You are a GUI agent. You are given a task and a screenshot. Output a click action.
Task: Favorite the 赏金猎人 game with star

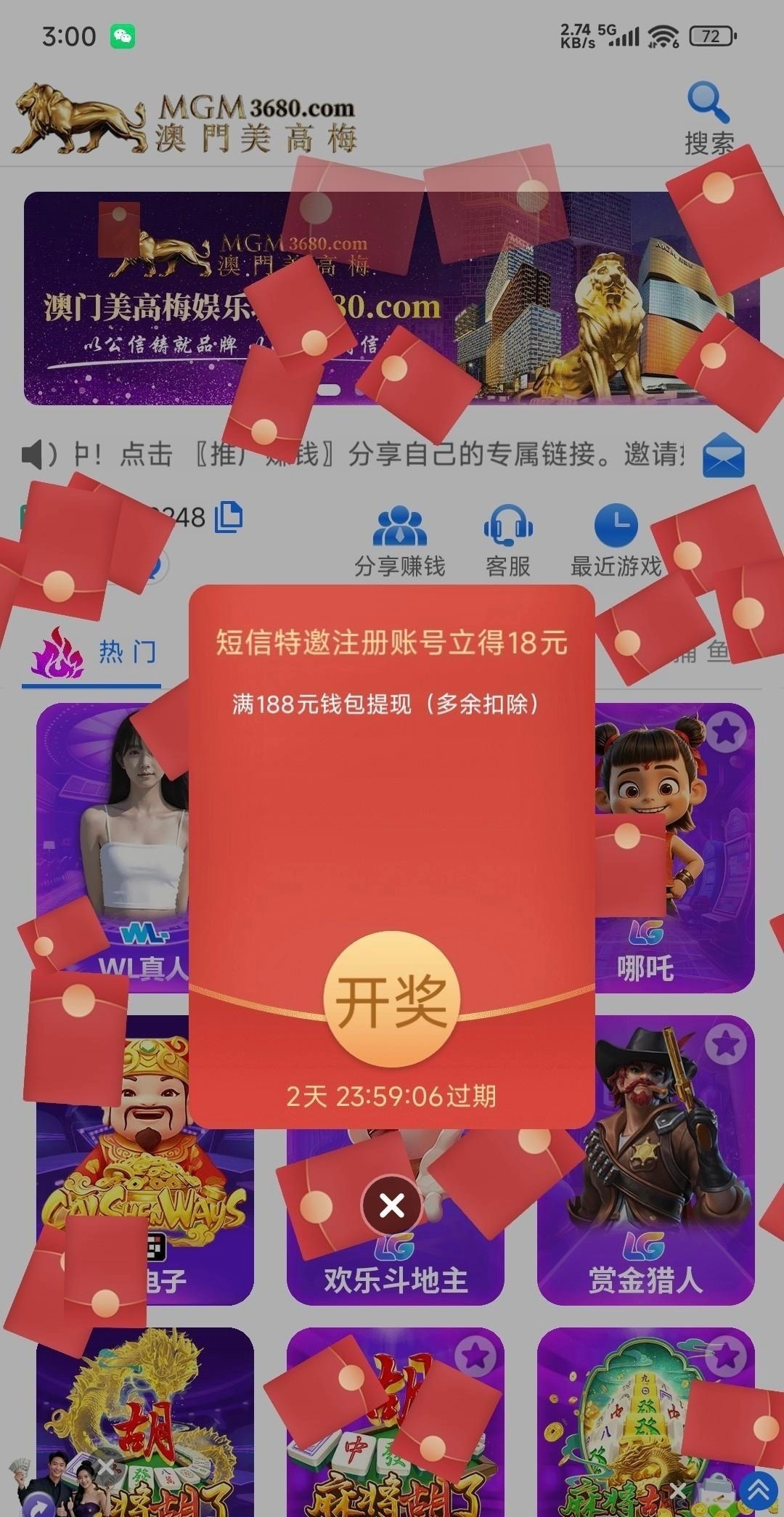tap(725, 1045)
